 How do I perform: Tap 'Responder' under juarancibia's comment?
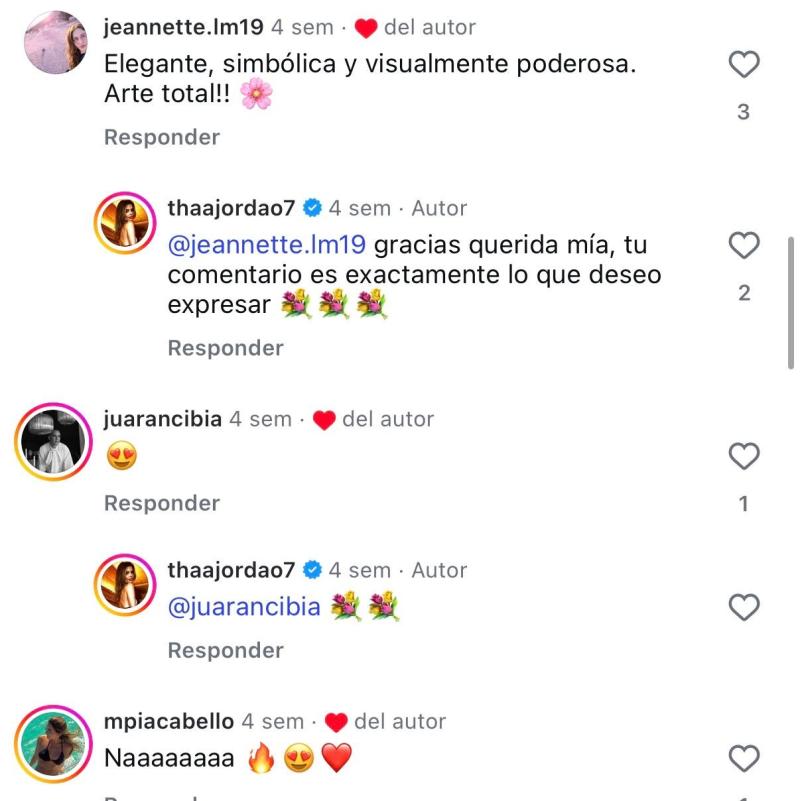161,503
